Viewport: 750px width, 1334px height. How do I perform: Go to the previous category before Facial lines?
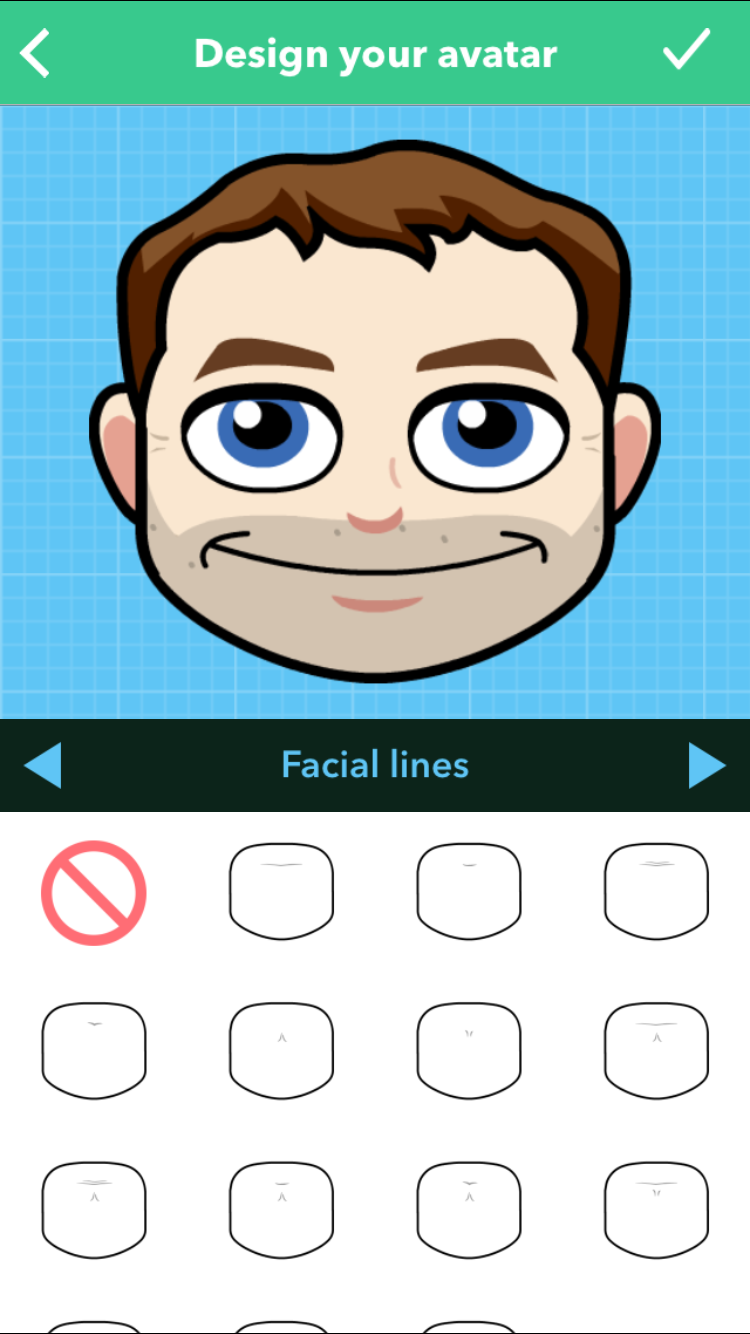pyautogui.click(x=42, y=765)
